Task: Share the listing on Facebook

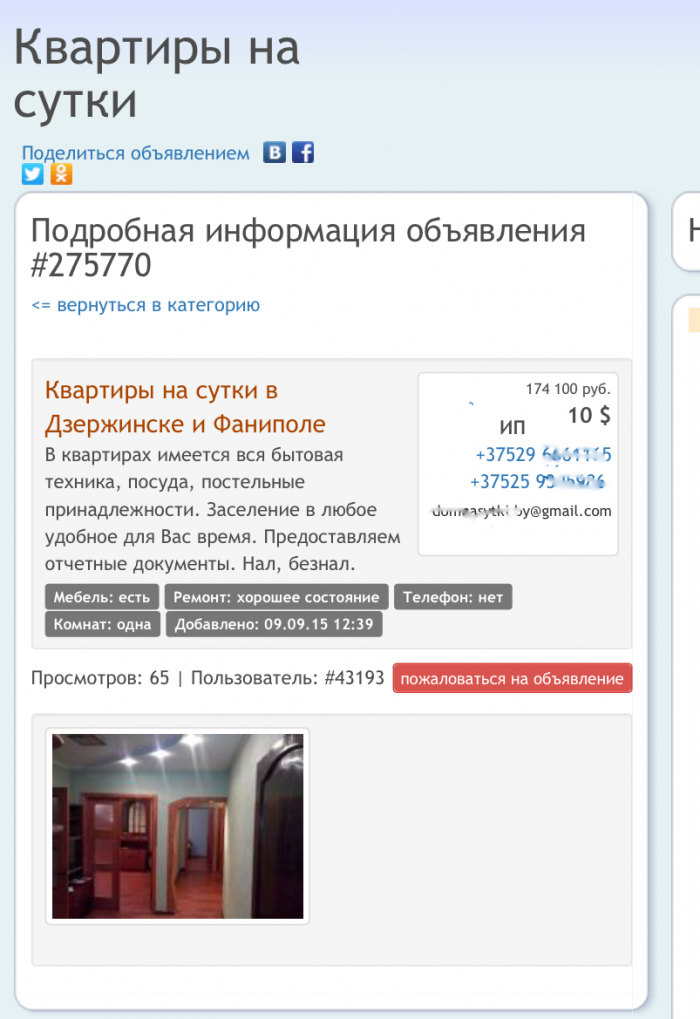Action: (303, 152)
